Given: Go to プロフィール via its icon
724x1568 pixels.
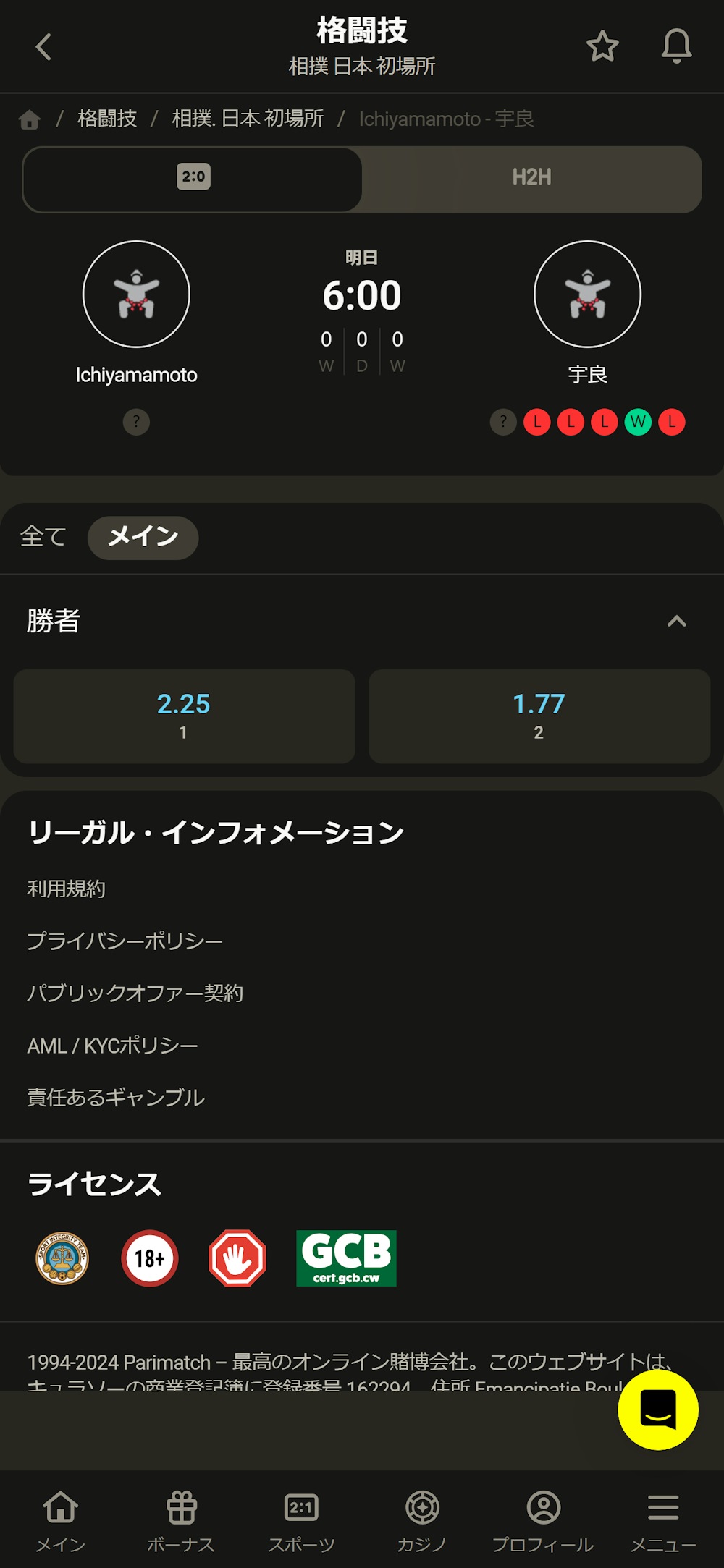Looking at the screenshot, I should [543, 1516].
